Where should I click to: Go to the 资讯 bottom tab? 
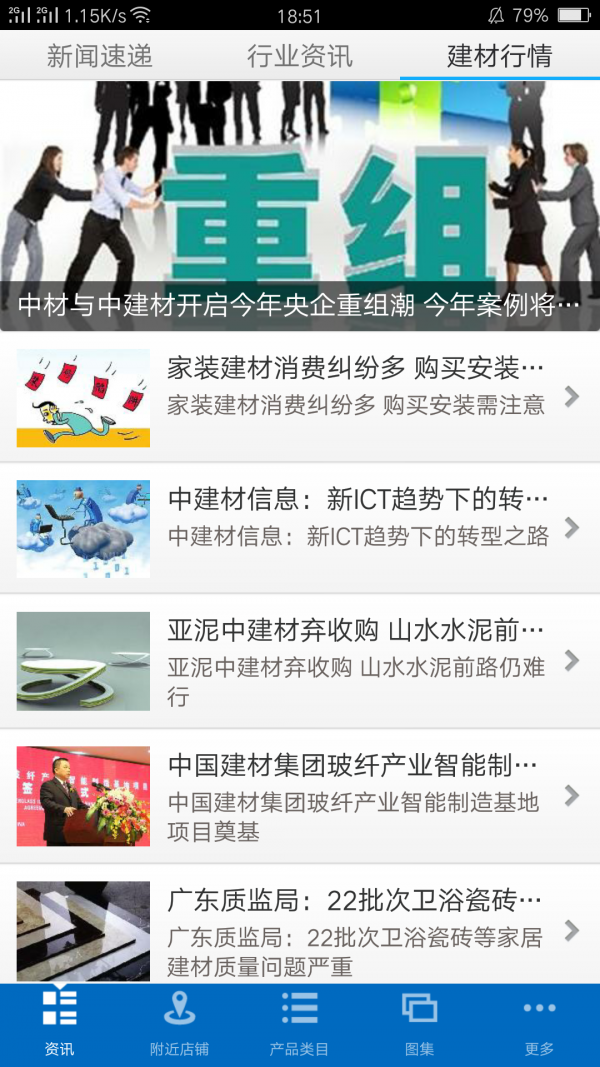tap(59, 1025)
